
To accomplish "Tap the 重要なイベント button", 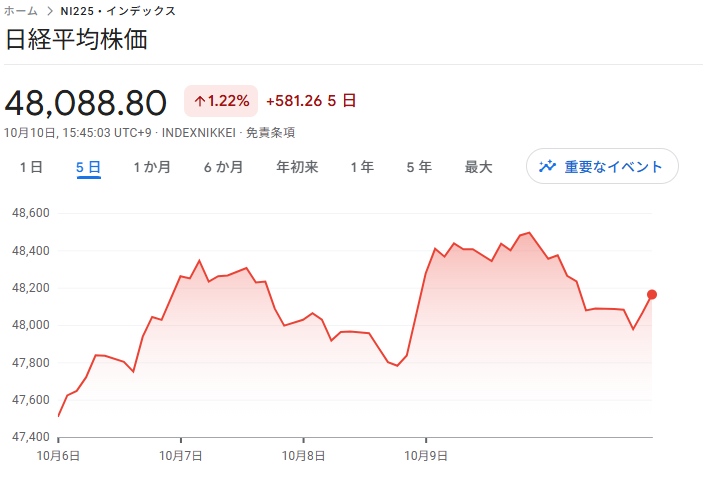I will click(x=602, y=167).
